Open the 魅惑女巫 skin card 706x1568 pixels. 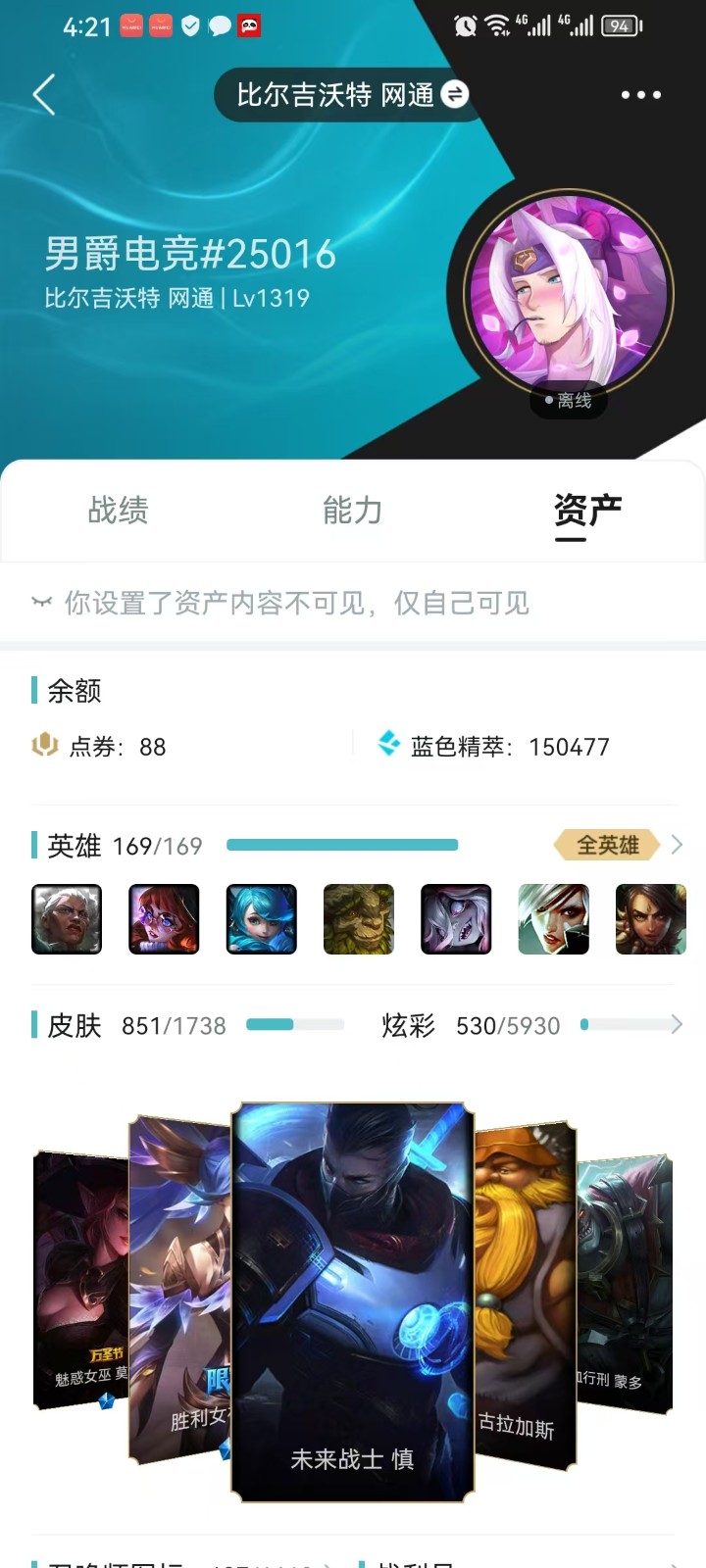pyautogui.click(x=81, y=1281)
